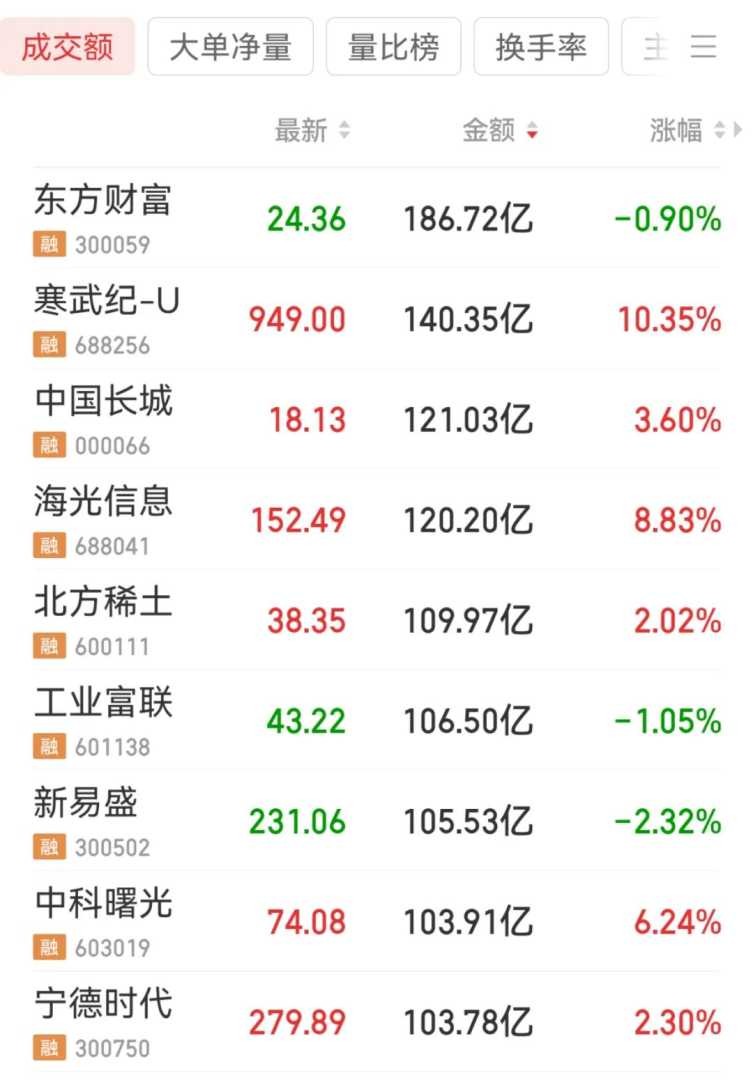Sort stocks by 金额 column
Image resolution: width=753 pixels, height=1080 pixels.
[x=499, y=130]
